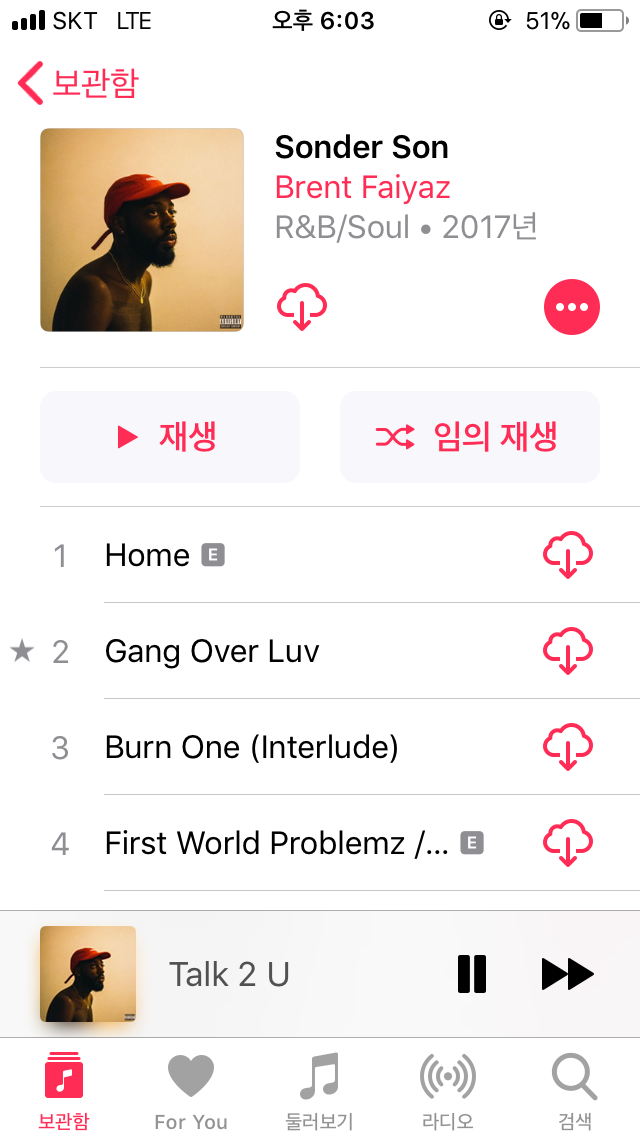Viewport: 640px width, 1136px height.
Task: Download the whole Sonder Son album
Action: (x=302, y=307)
